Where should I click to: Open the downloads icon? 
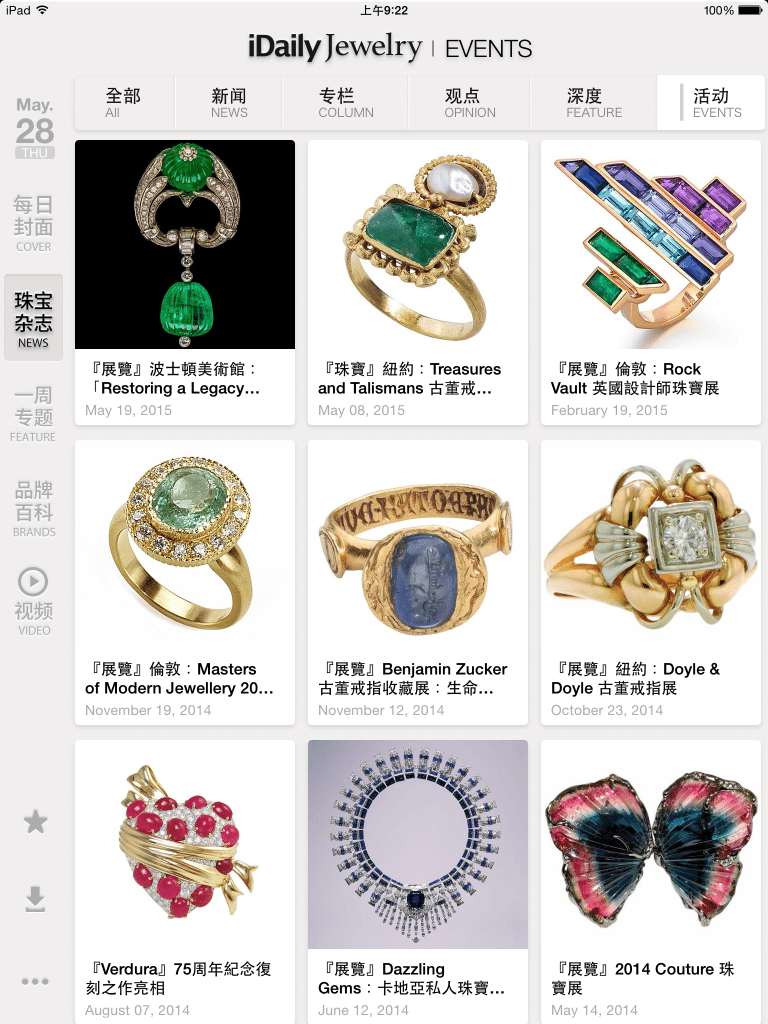click(35, 900)
